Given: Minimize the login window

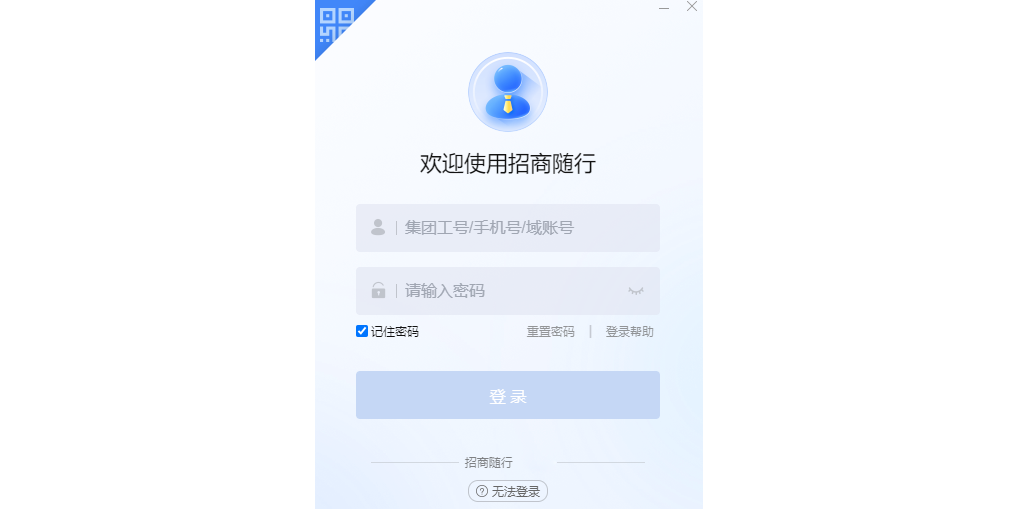Looking at the screenshot, I should pyautogui.click(x=664, y=7).
